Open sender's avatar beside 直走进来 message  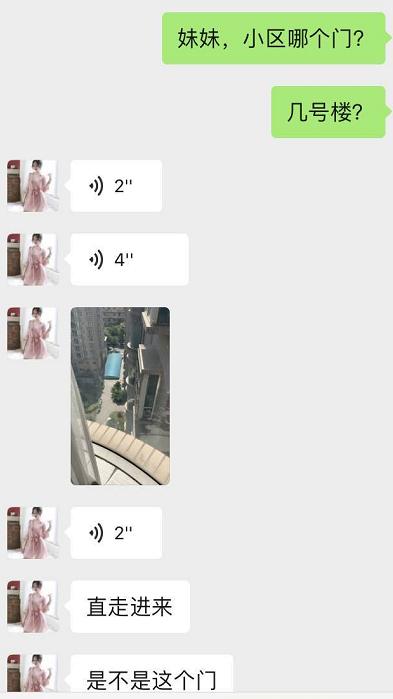click(x=33, y=606)
